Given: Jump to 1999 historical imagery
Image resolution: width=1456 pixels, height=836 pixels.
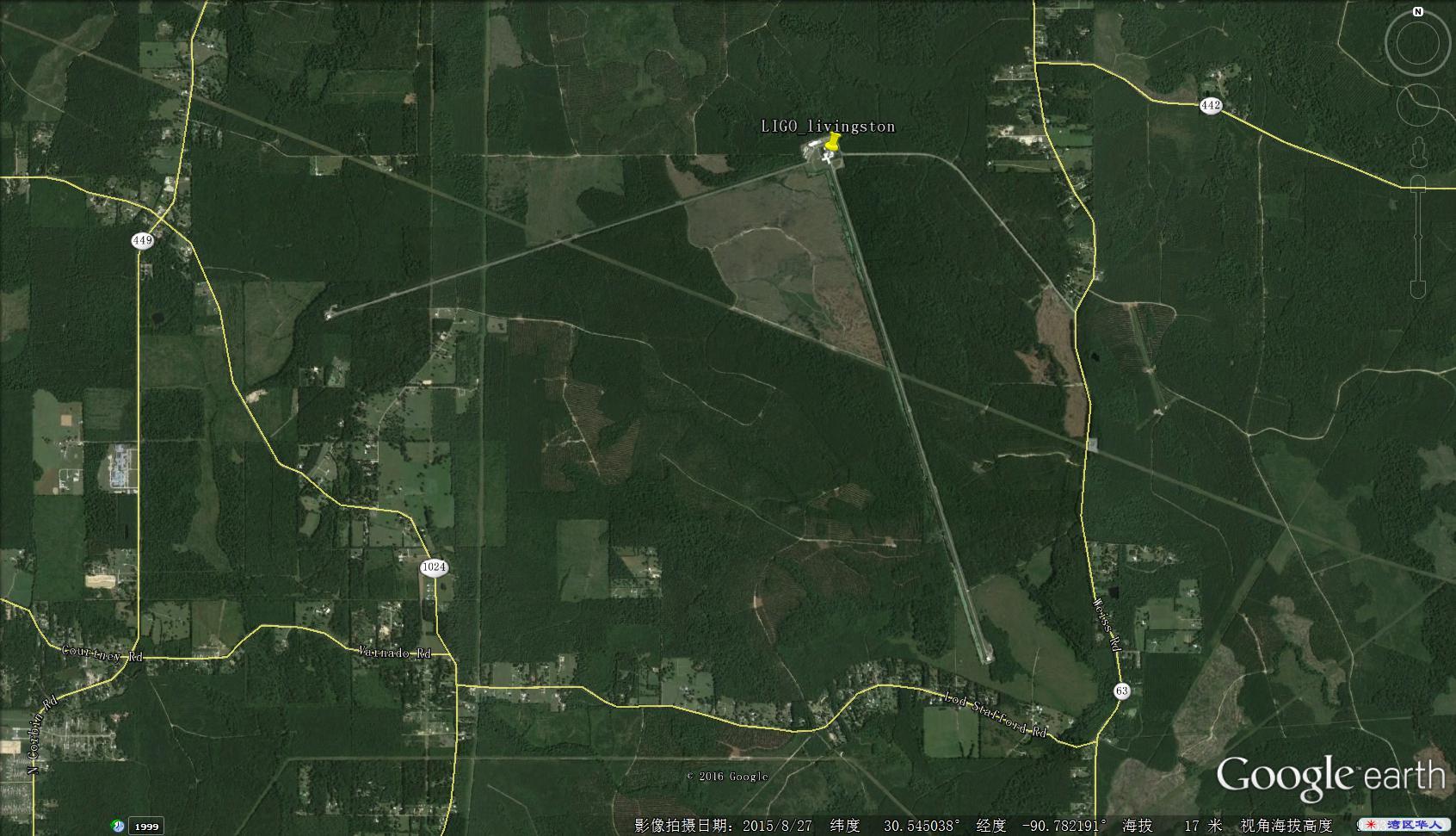Looking at the screenshot, I should point(145,827).
